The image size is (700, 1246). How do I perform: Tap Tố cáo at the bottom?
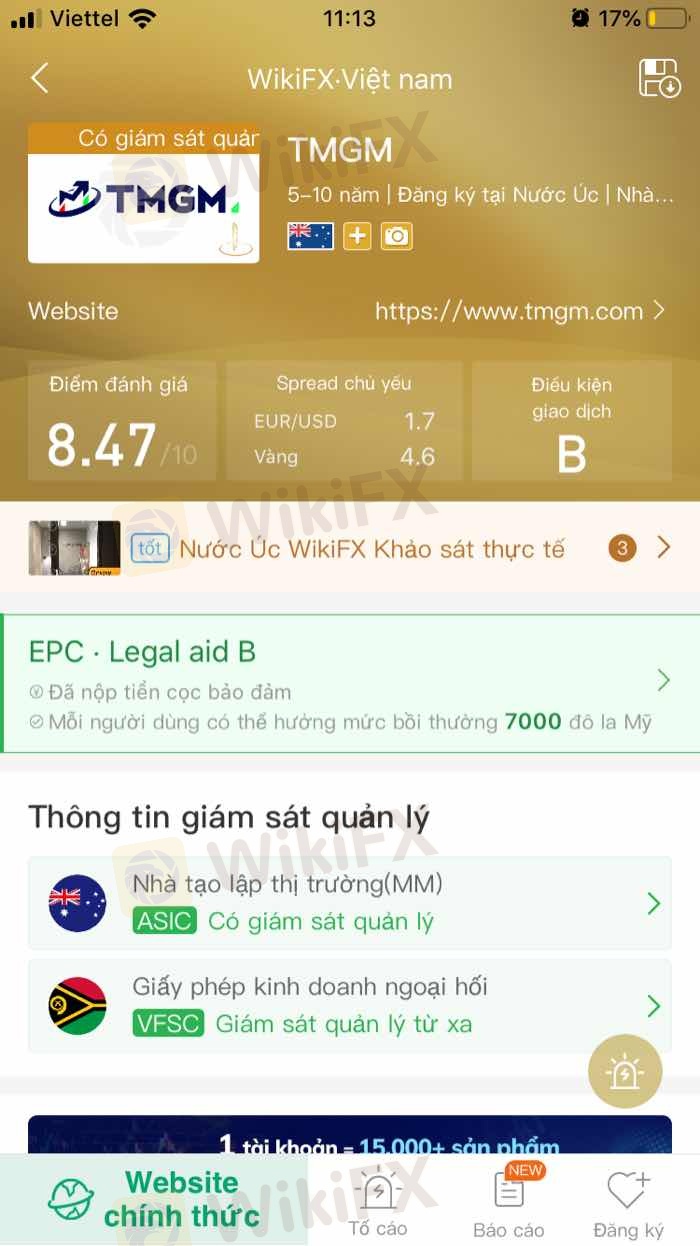click(x=378, y=1205)
